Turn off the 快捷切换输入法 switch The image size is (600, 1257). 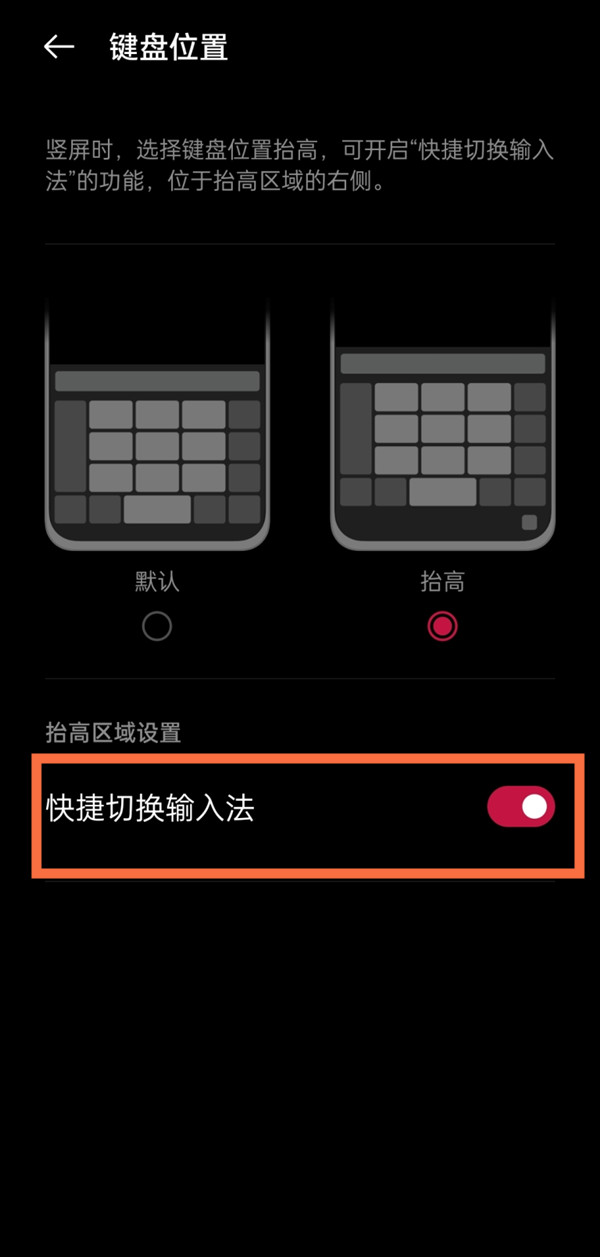(520, 807)
